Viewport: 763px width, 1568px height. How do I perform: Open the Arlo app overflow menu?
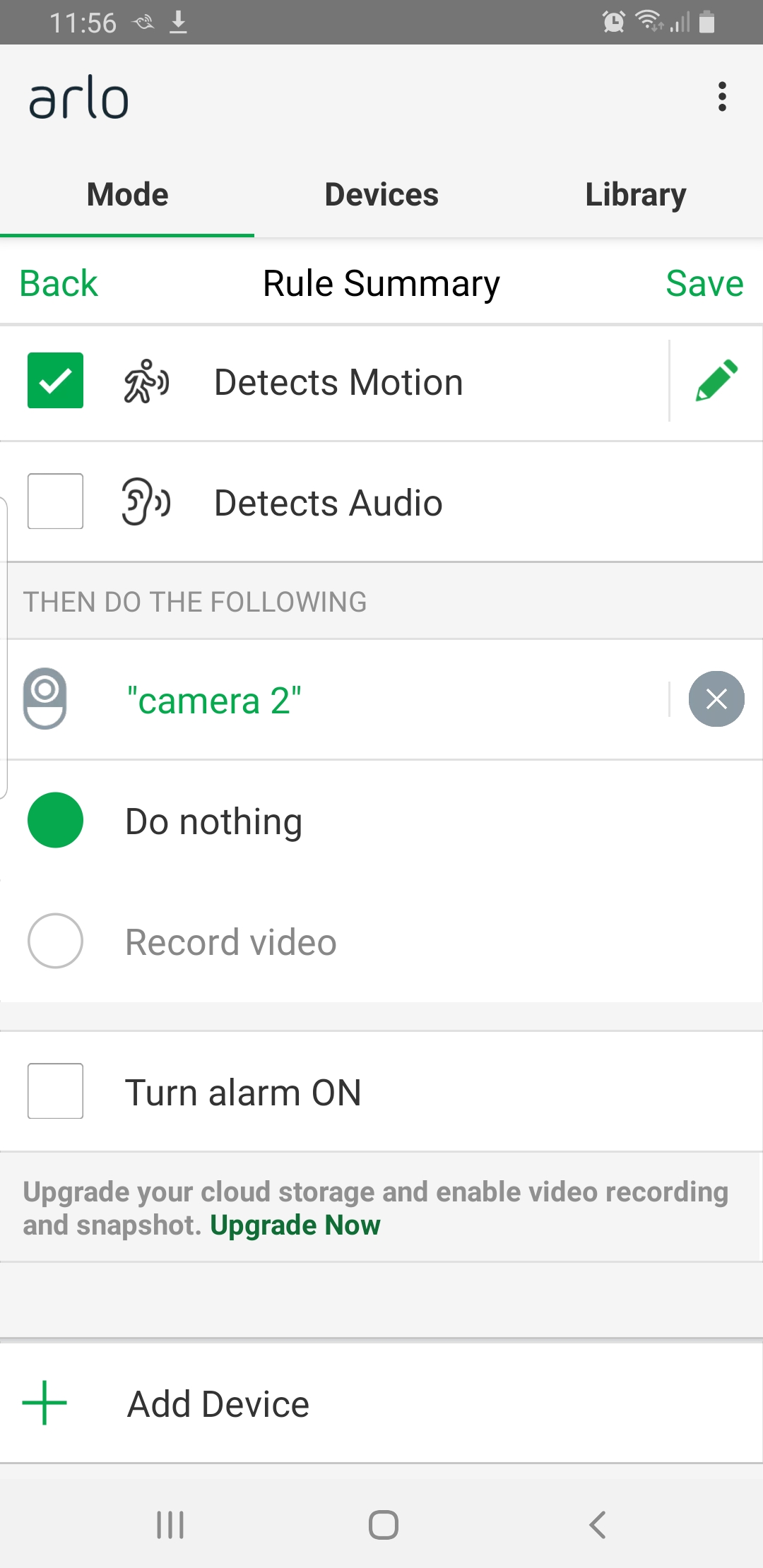(x=722, y=97)
